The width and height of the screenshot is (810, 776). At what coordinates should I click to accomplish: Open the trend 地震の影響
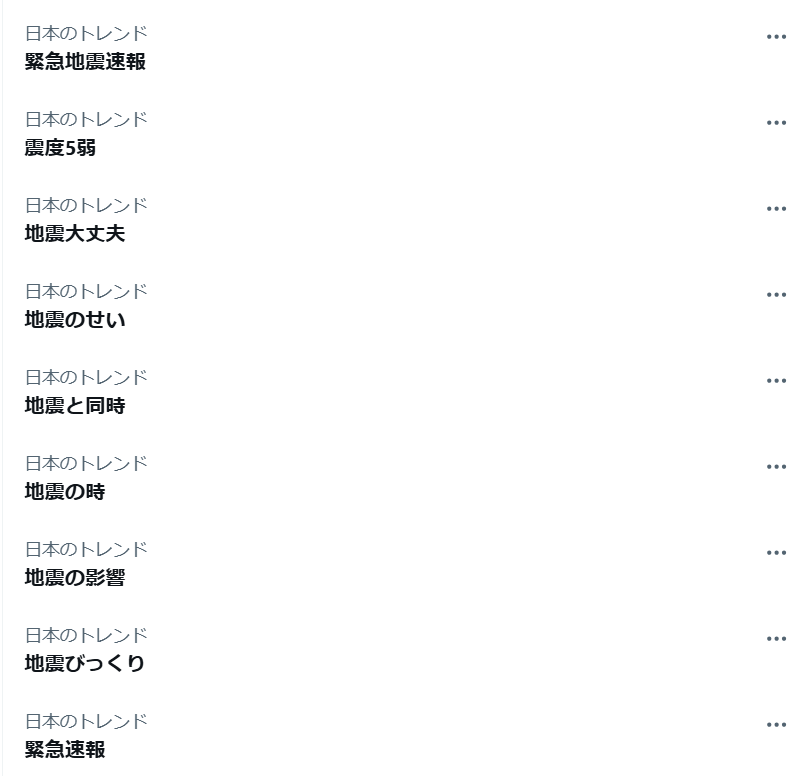coord(75,578)
